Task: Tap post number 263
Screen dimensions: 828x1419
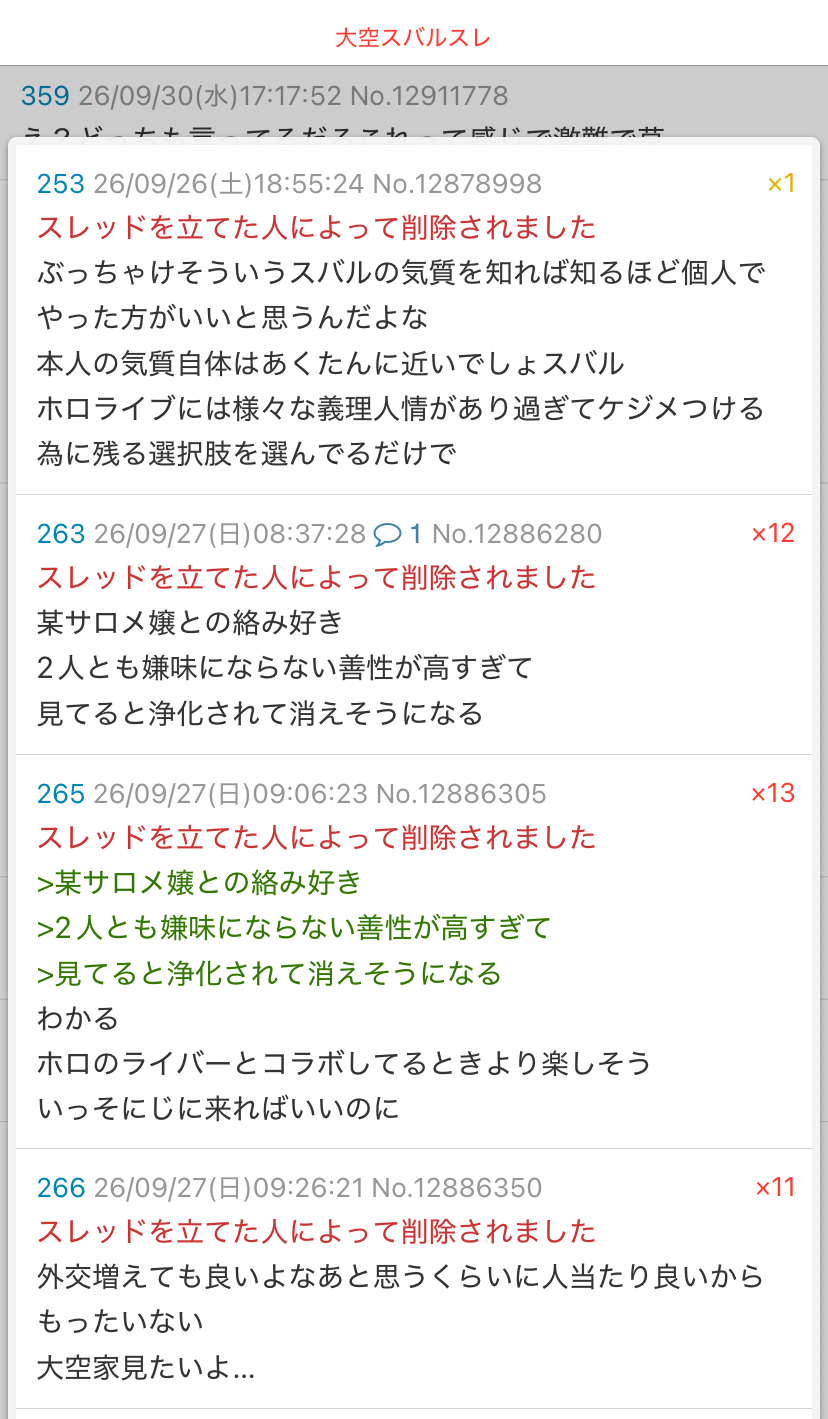Action: click(61, 533)
